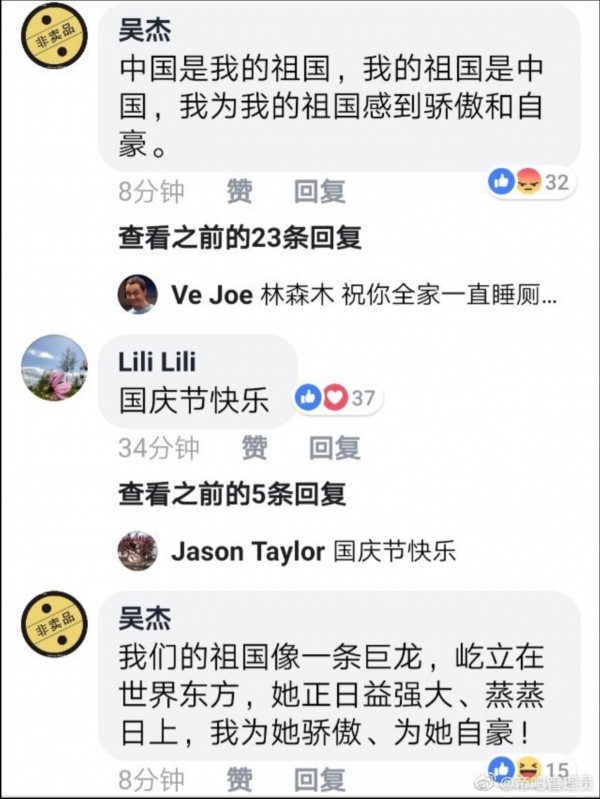Reply to Lili Lili's comment
The image size is (600, 799).
334,448
